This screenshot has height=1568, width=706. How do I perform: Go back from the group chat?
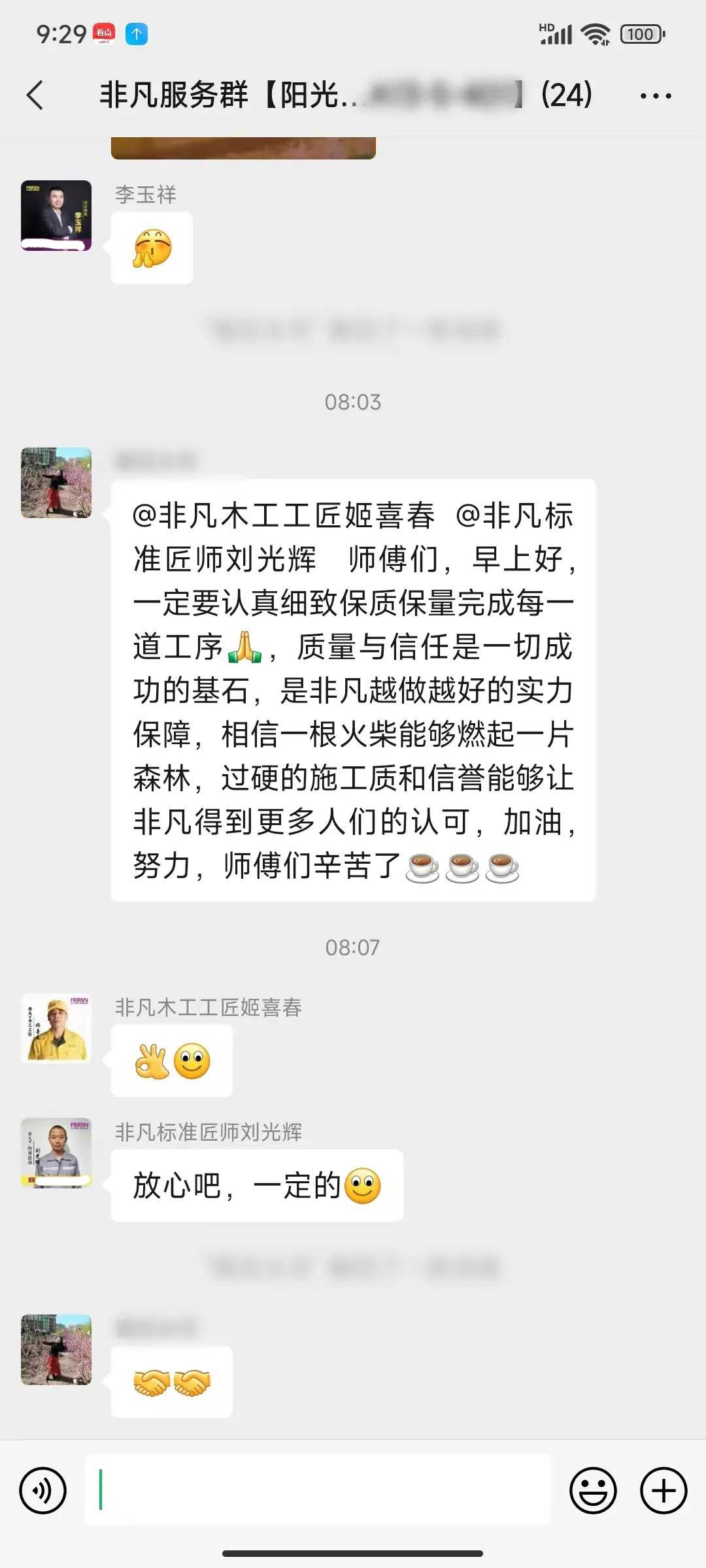pos(35,95)
